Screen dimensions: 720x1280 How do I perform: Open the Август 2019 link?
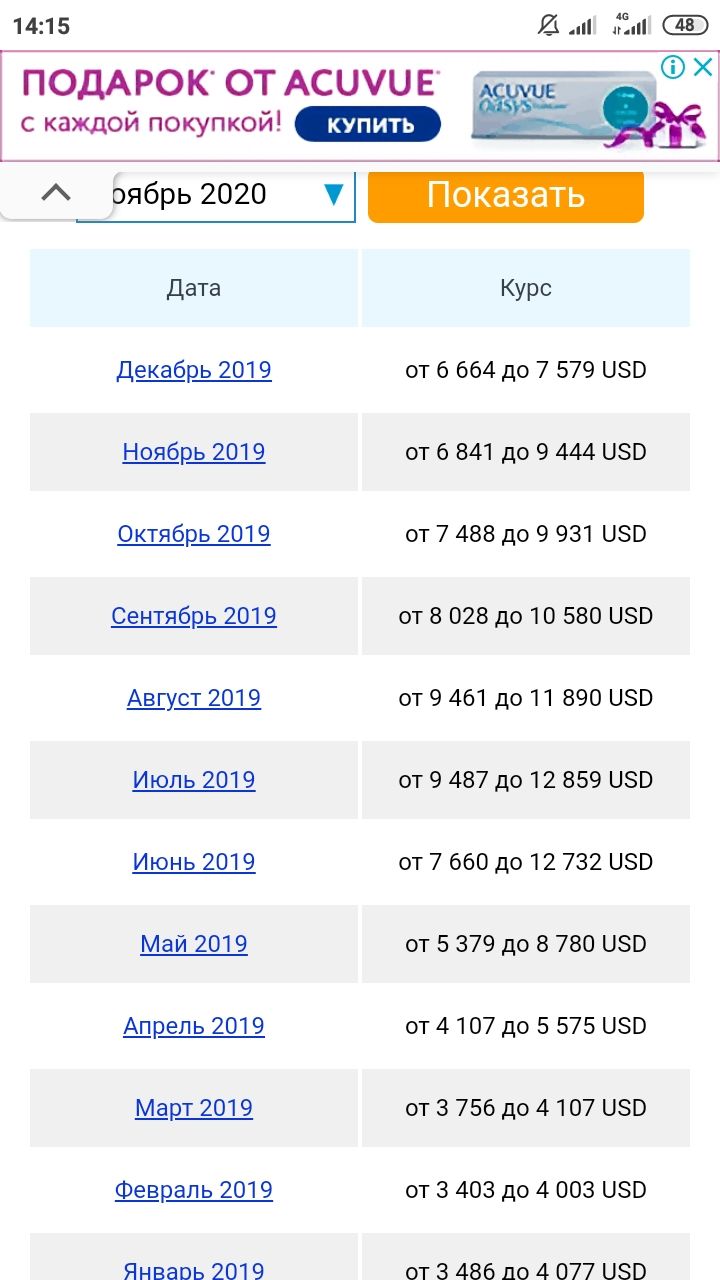[x=194, y=698]
